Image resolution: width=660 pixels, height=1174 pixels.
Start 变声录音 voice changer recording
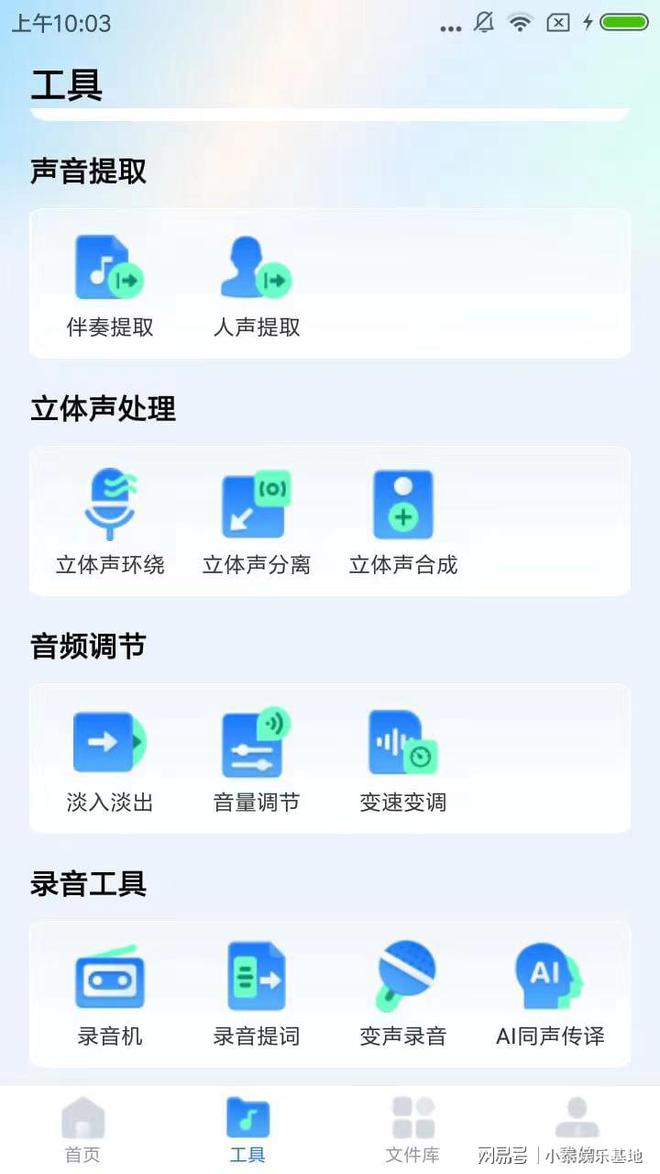pos(403,993)
